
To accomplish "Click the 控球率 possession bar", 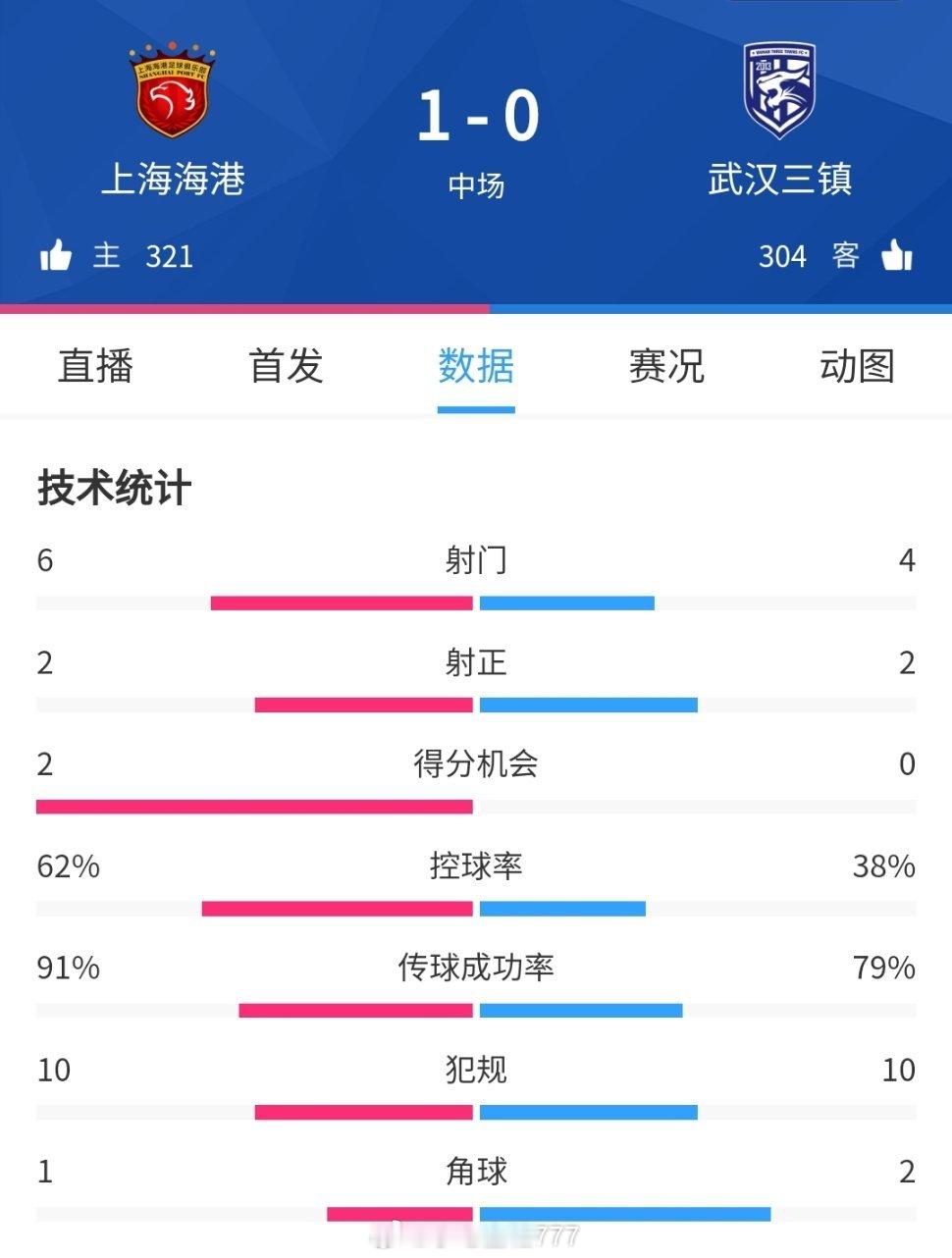I will tap(476, 907).
